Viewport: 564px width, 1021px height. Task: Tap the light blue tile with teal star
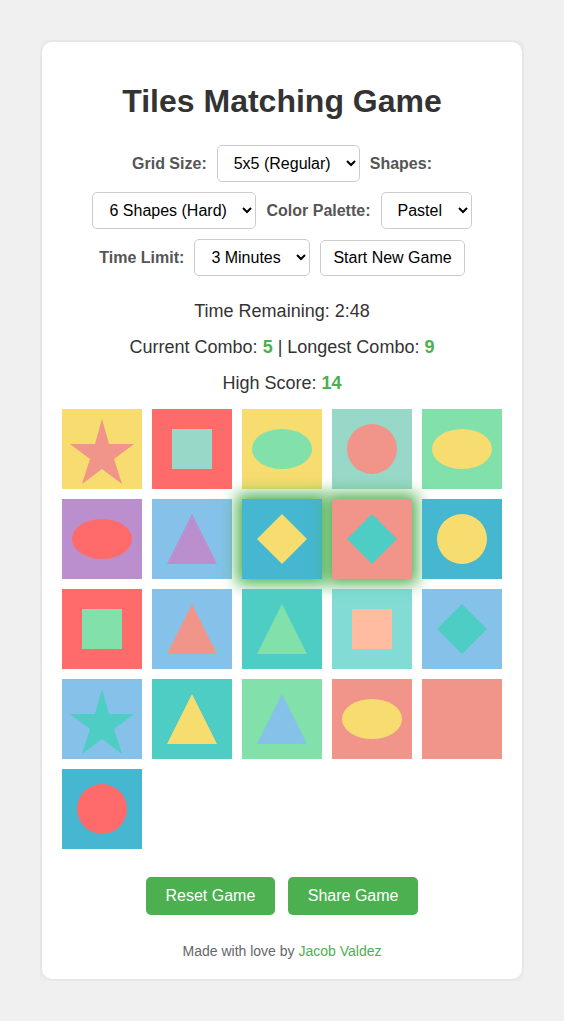tap(102, 718)
